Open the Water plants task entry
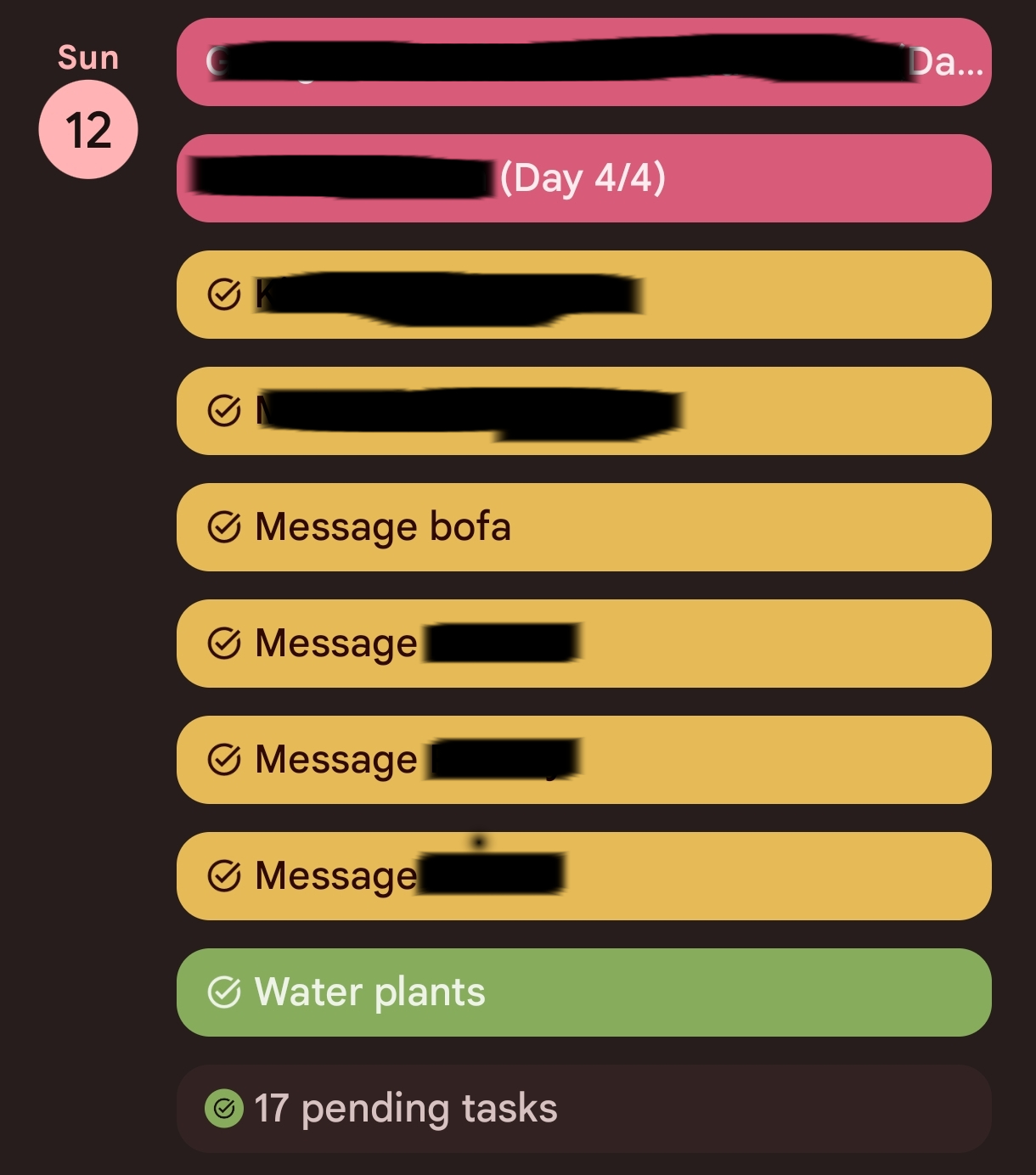Screen dimensions: 1036x1175 [x=510, y=992]
